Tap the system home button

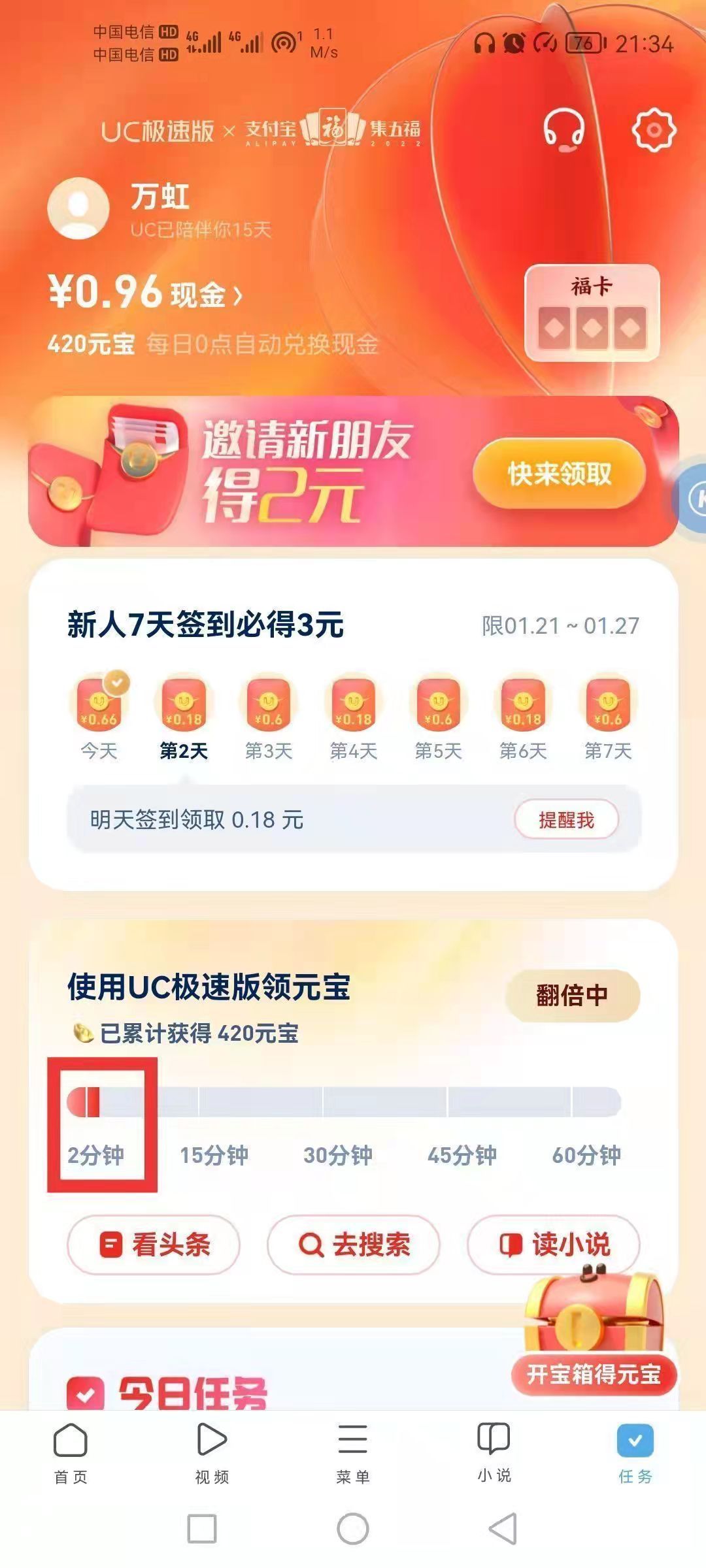tap(353, 1529)
